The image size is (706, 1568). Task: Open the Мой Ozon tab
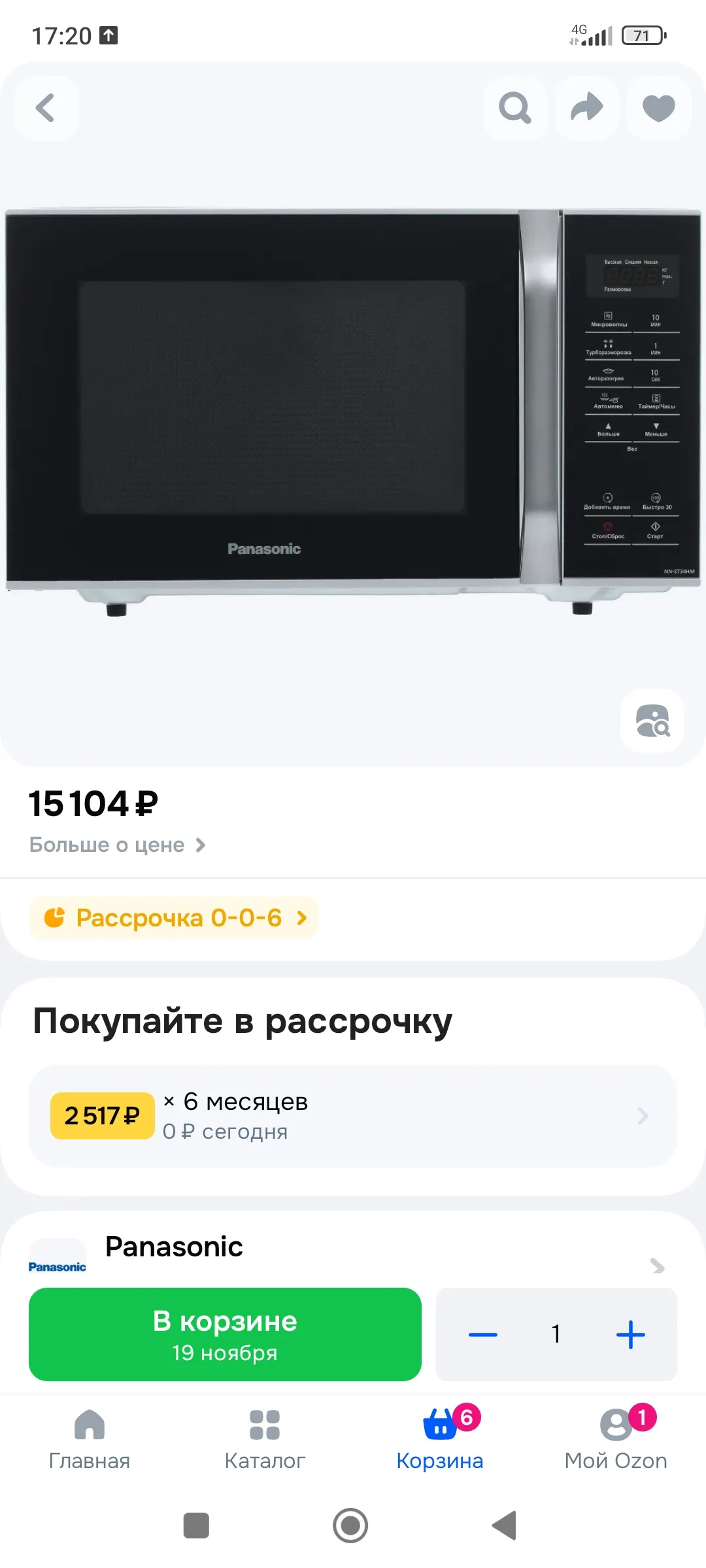click(x=616, y=1439)
